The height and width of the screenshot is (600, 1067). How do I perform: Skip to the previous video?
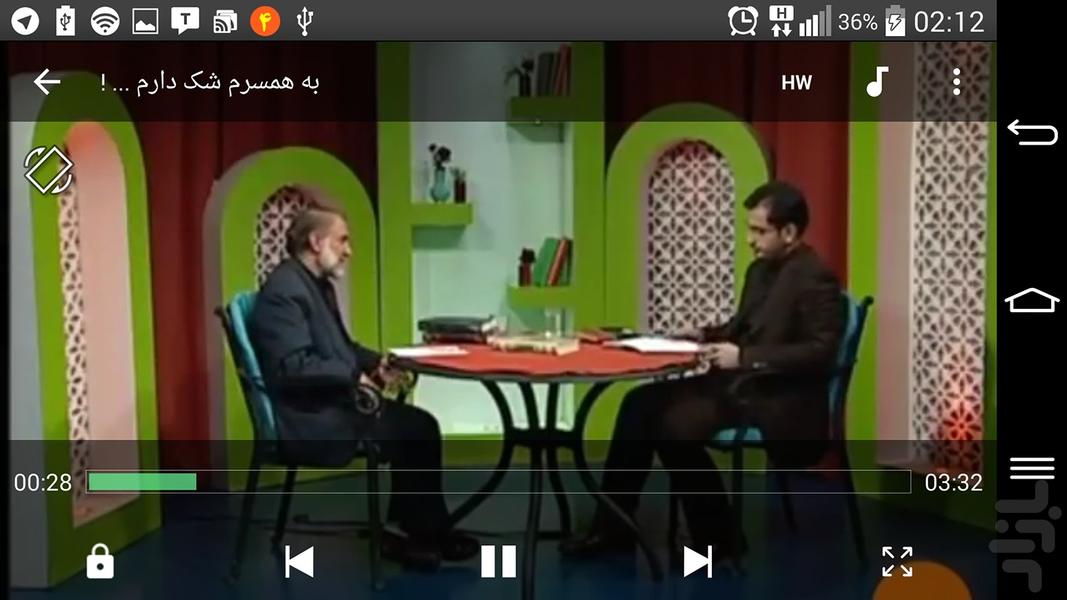tap(299, 562)
